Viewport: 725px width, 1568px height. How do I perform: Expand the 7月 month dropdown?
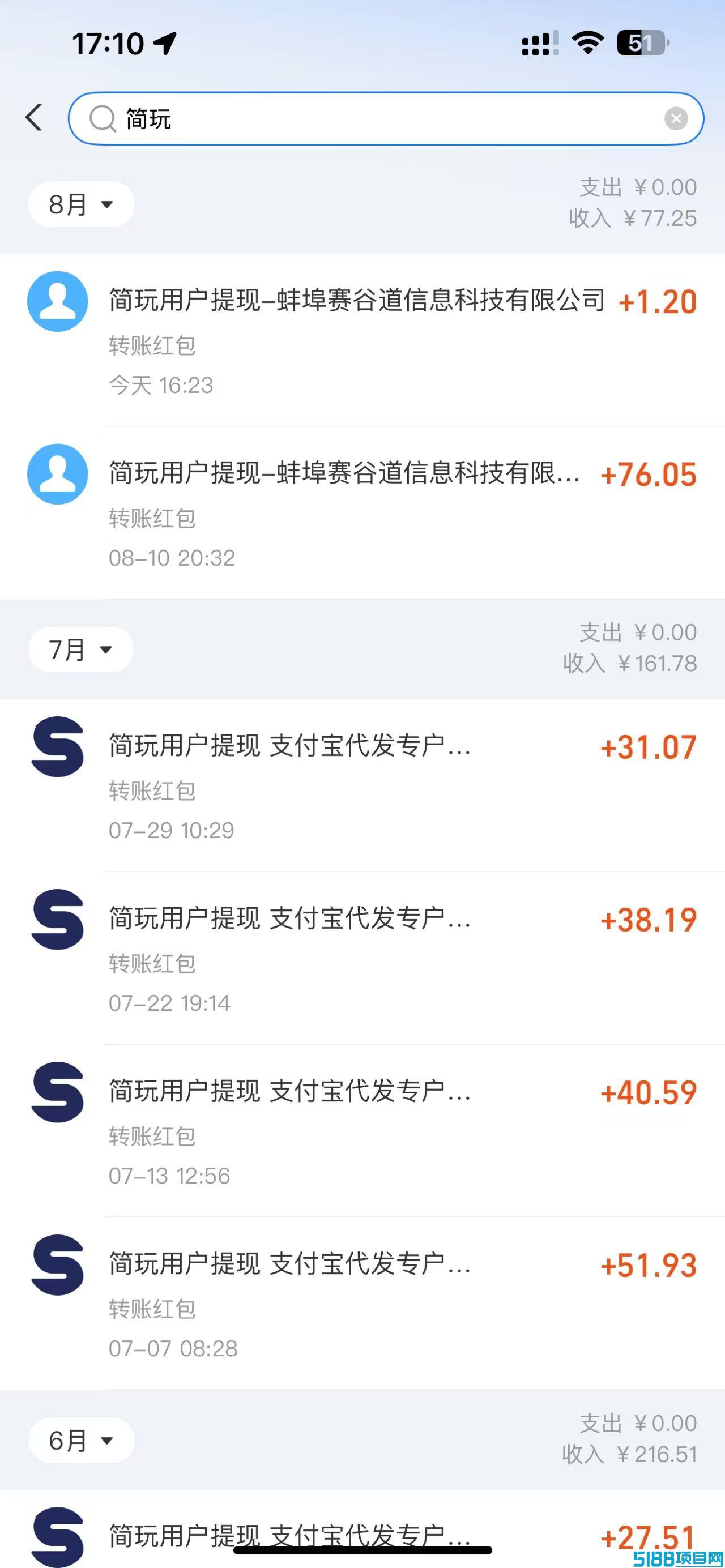pyautogui.click(x=81, y=650)
